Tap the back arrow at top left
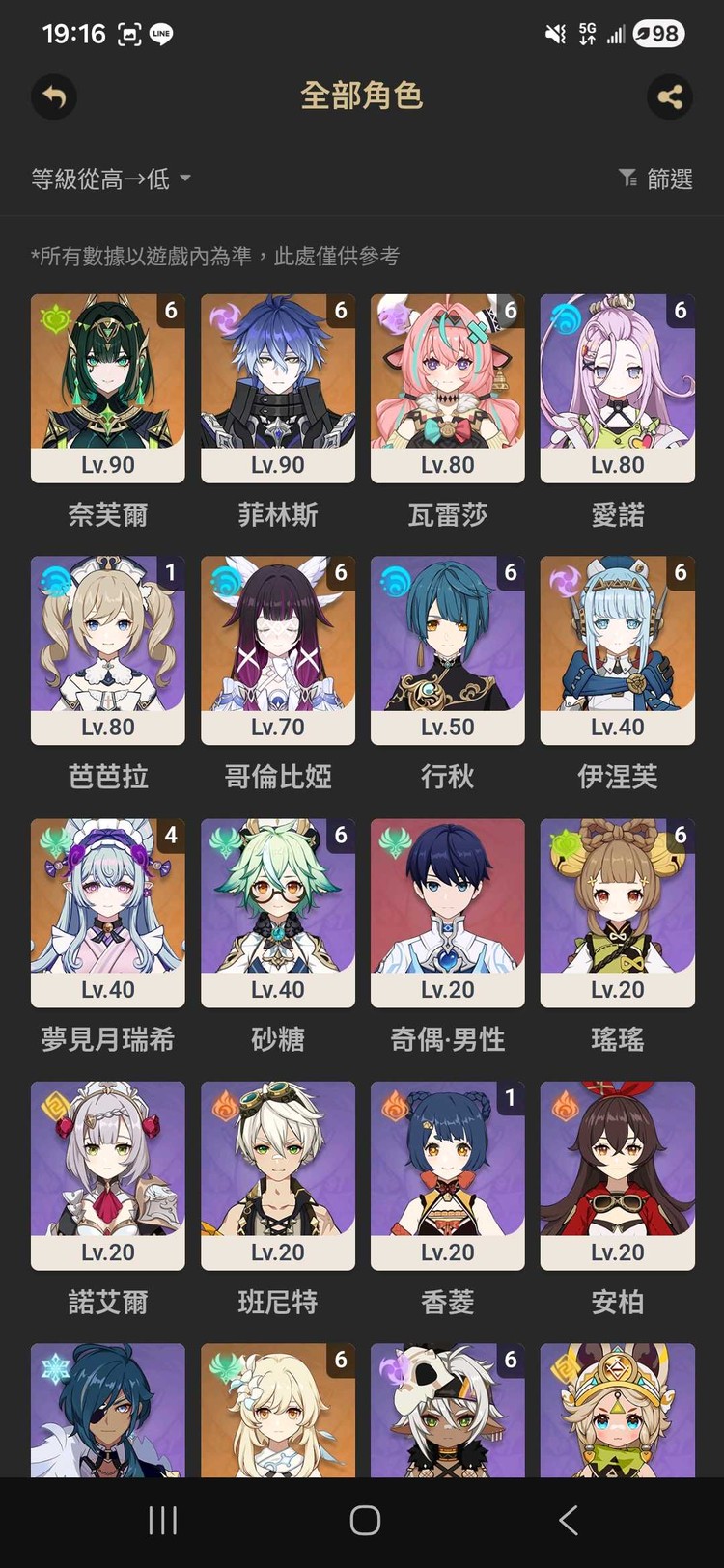Image resolution: width=724 pixels, height=1568 pixels. [x=53, y=97]
